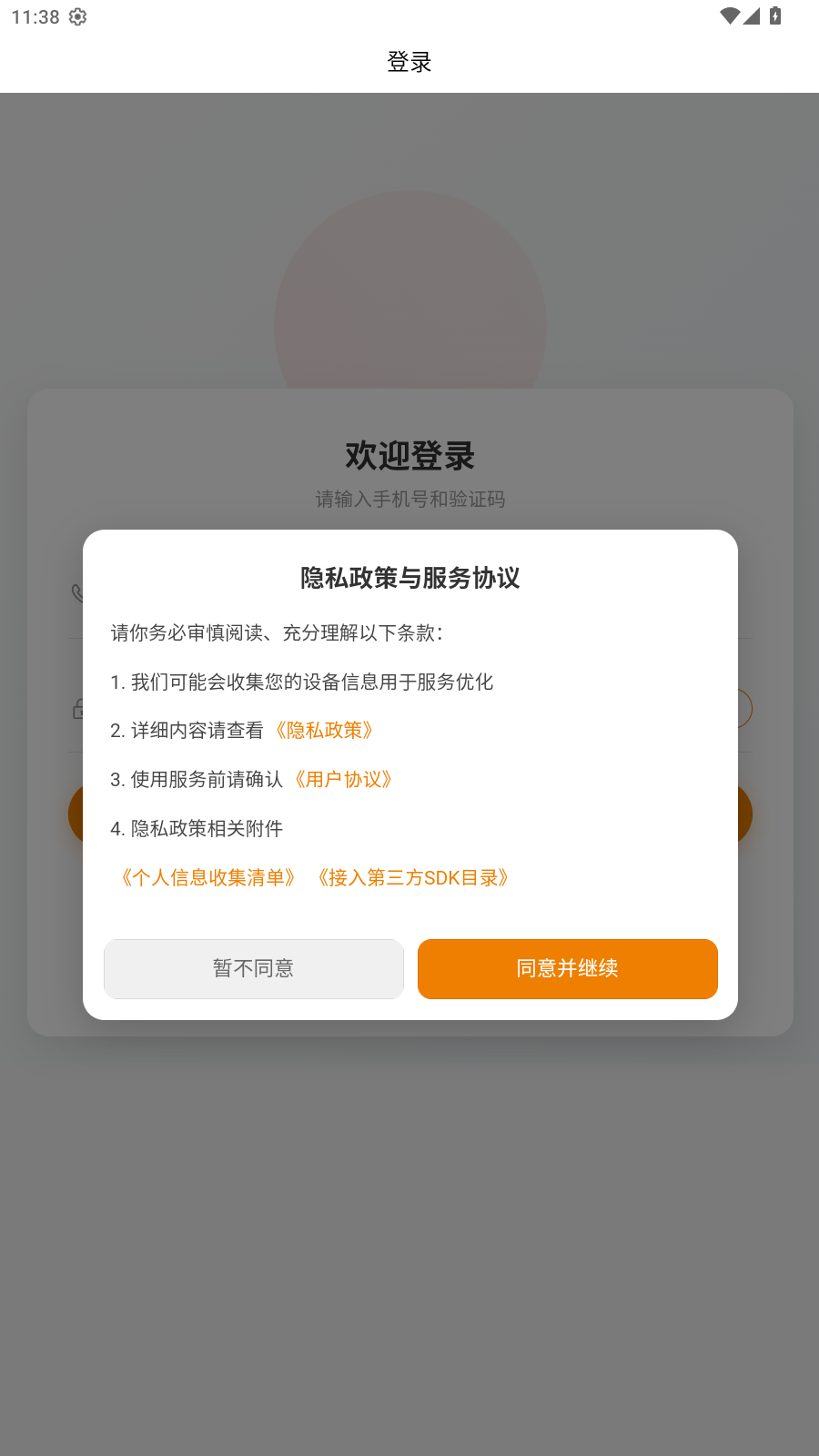Image resolution: width=819 pixels, height=1456 pixels.
Task: Tap the cellular signal icon
Action: pos(752,16)
